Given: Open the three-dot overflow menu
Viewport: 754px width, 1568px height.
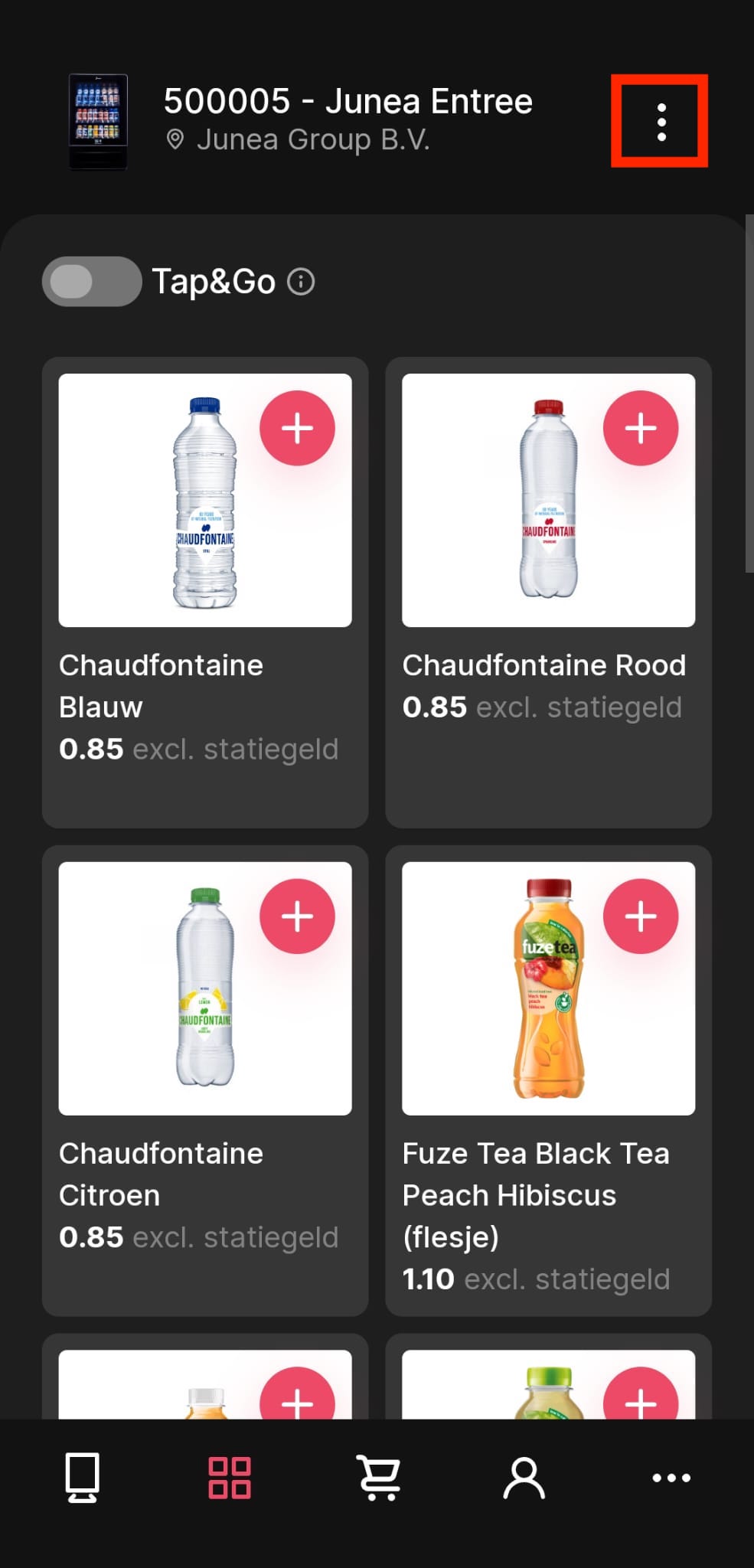Looking at the screenshot, I should point(661,122).
